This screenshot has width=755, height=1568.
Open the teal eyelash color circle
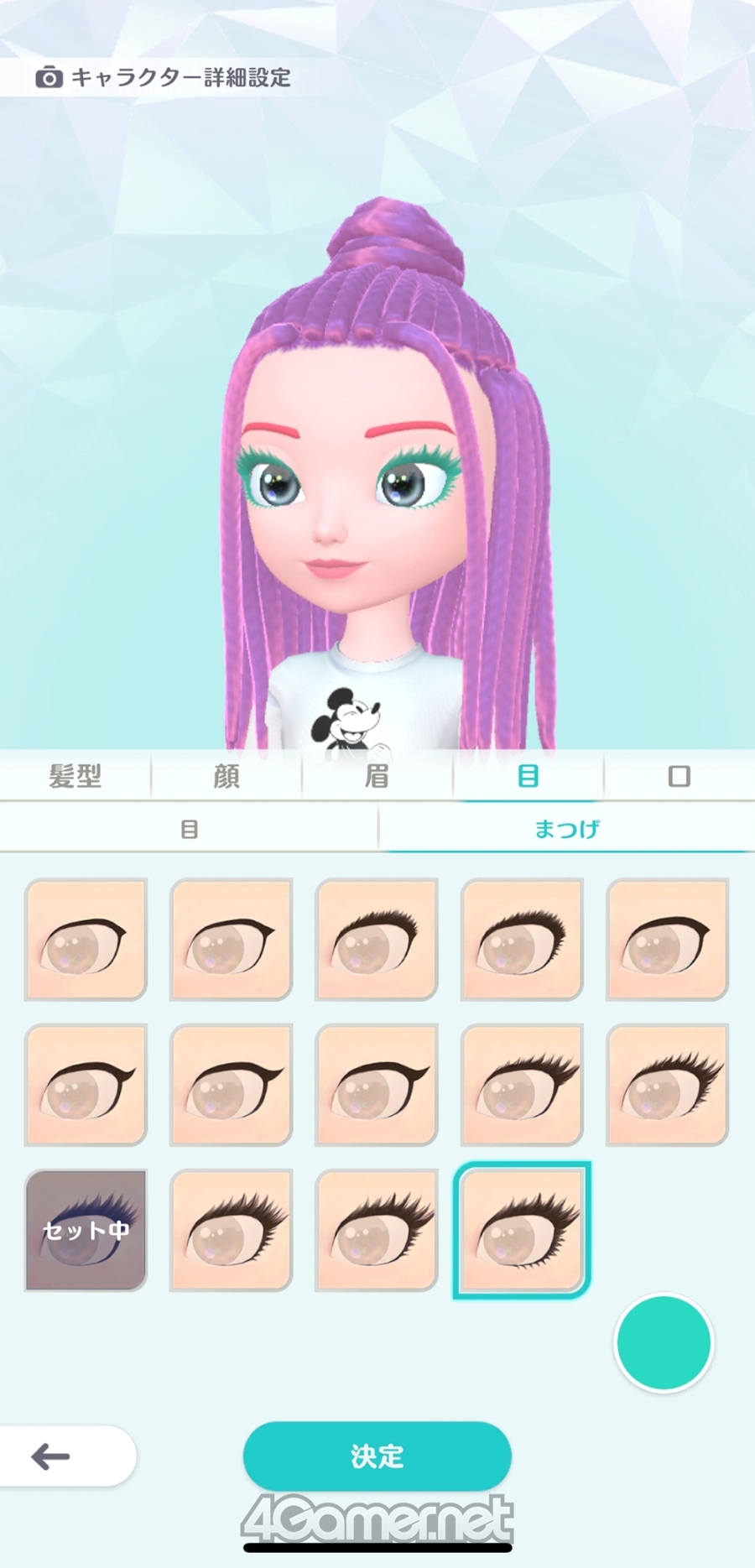[664, 1342]
